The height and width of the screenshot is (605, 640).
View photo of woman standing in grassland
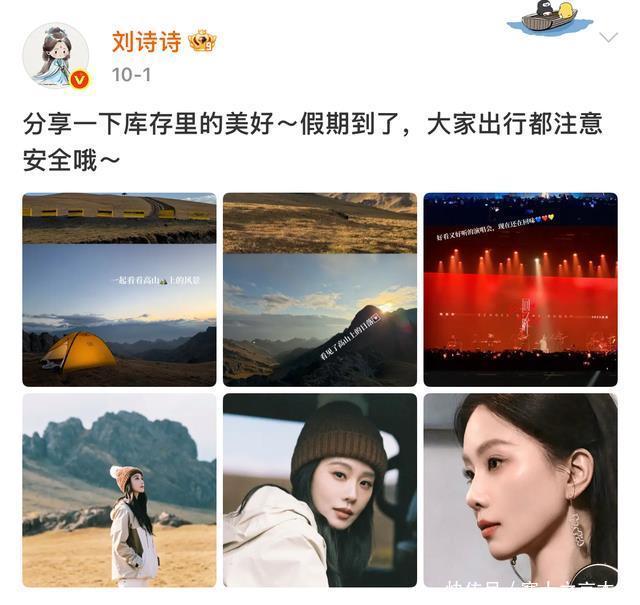click(119, 490)
